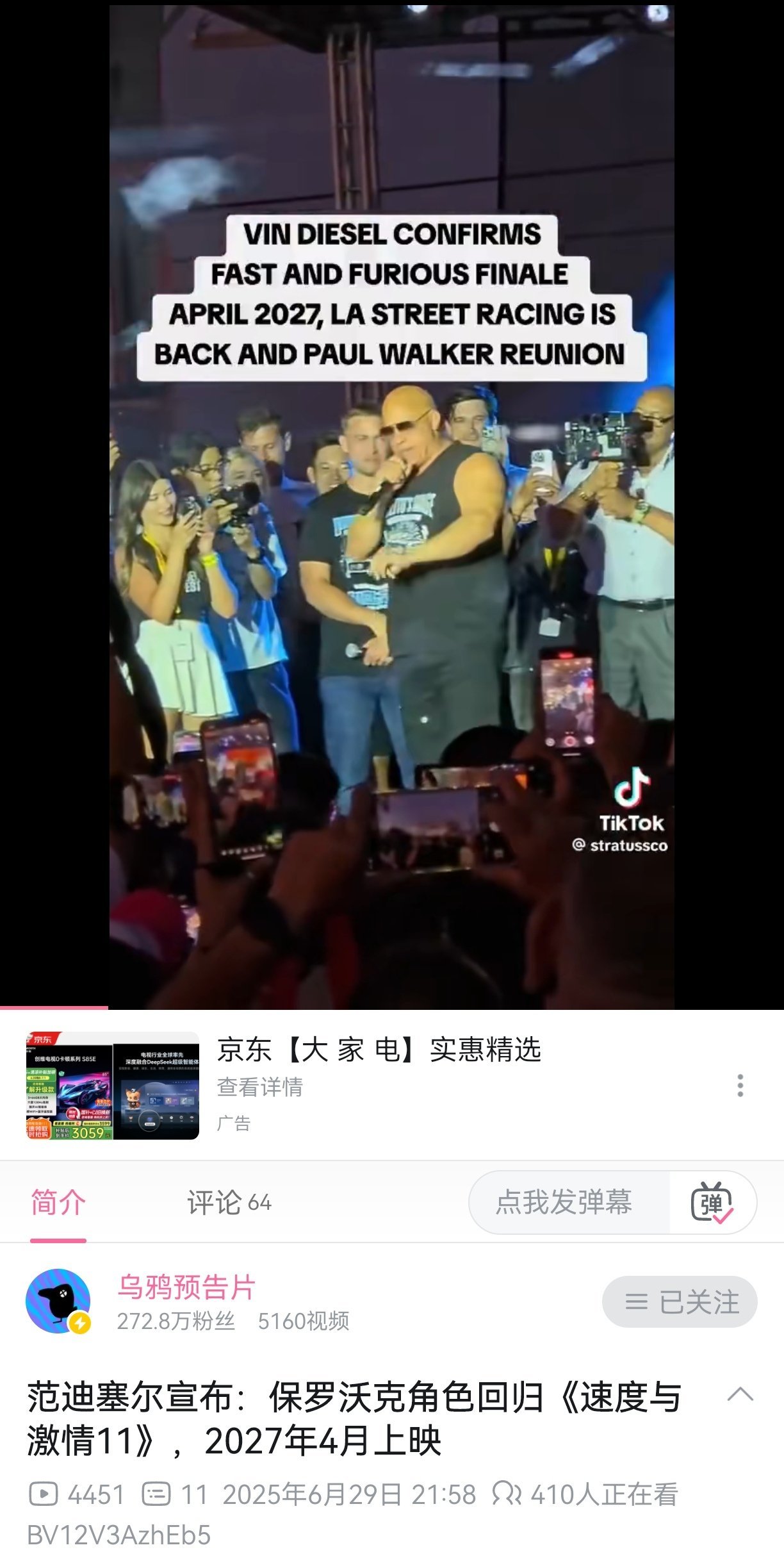Image resolution: width=784 pixels, height=1552 pixels.
Task: Switch to the 评论 64 tab
Action: point(229,1203)
